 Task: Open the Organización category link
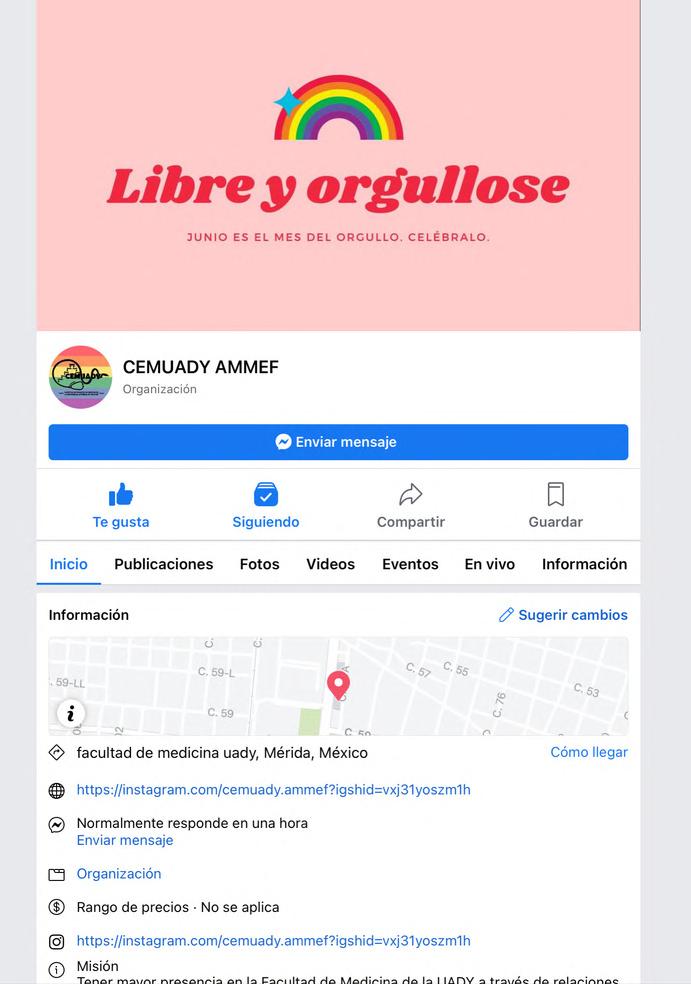(x=119, y=874)
